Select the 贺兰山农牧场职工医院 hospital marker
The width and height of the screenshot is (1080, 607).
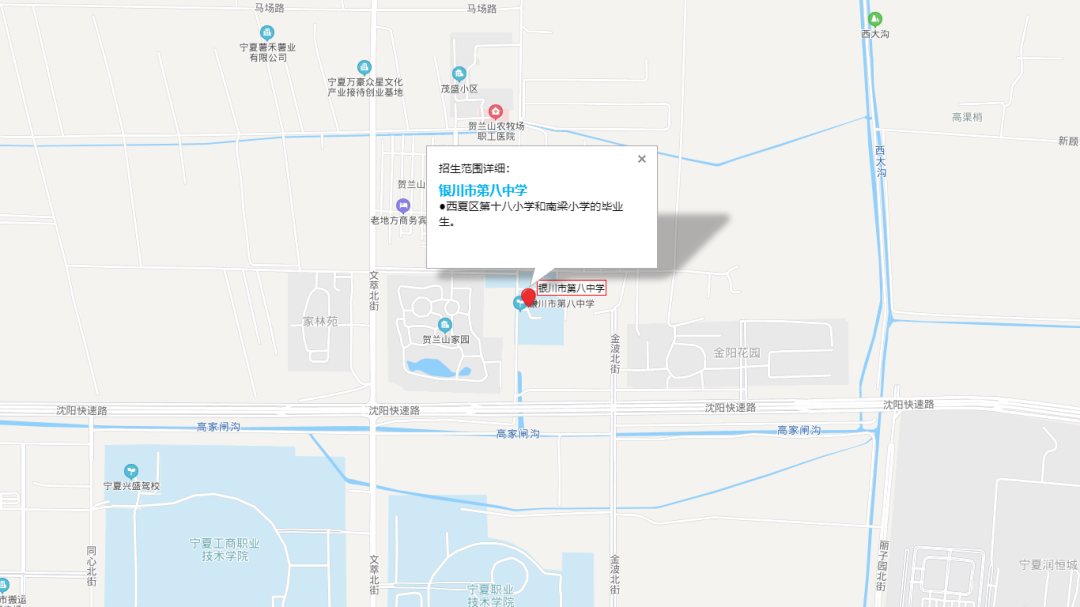[494, 111]
